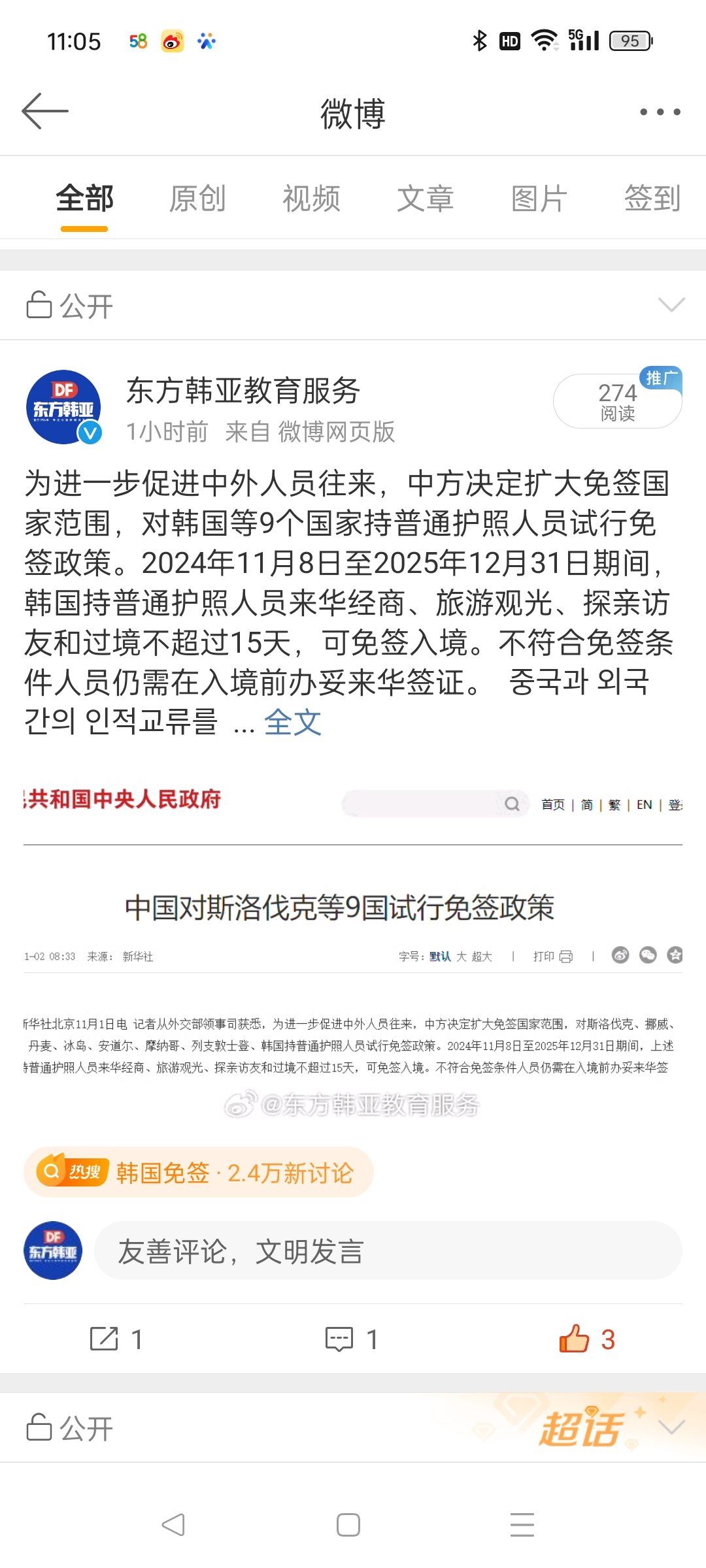706x1568 pixels.
Task: Open the 韩国免签 hot search chip
Action: tap(199, 1173)
